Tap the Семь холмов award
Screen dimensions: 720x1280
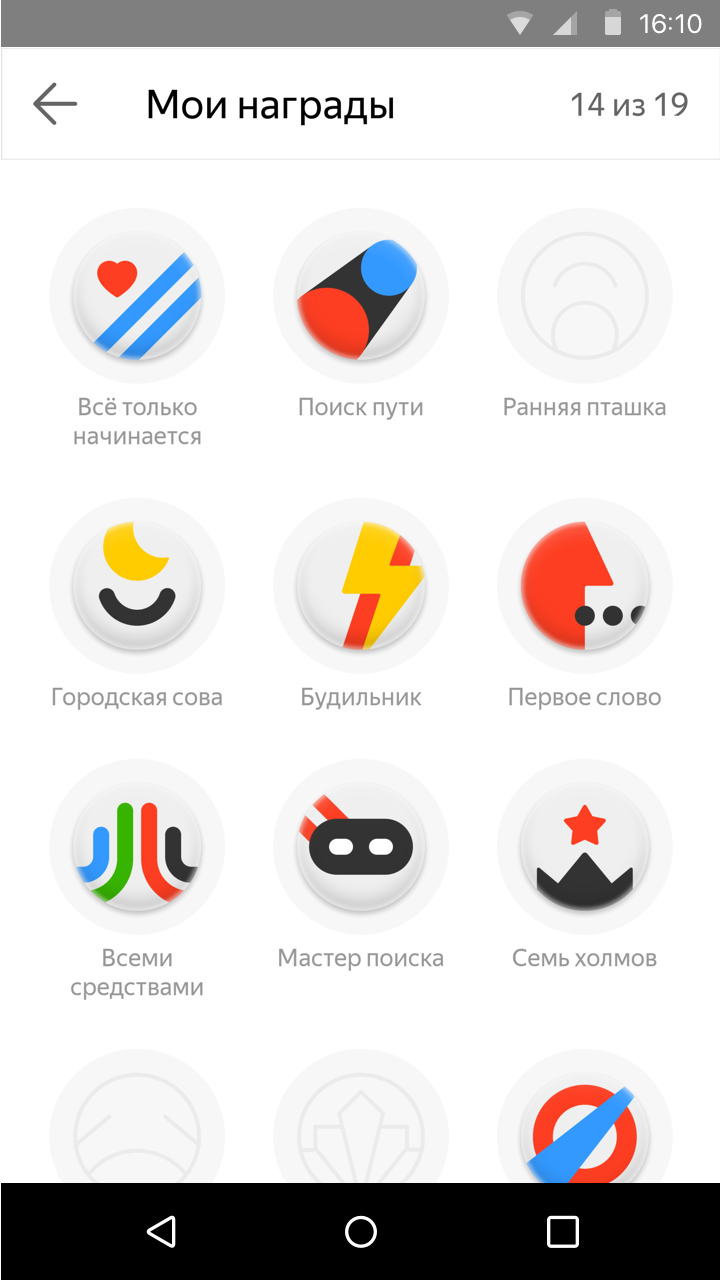point(585,847)
